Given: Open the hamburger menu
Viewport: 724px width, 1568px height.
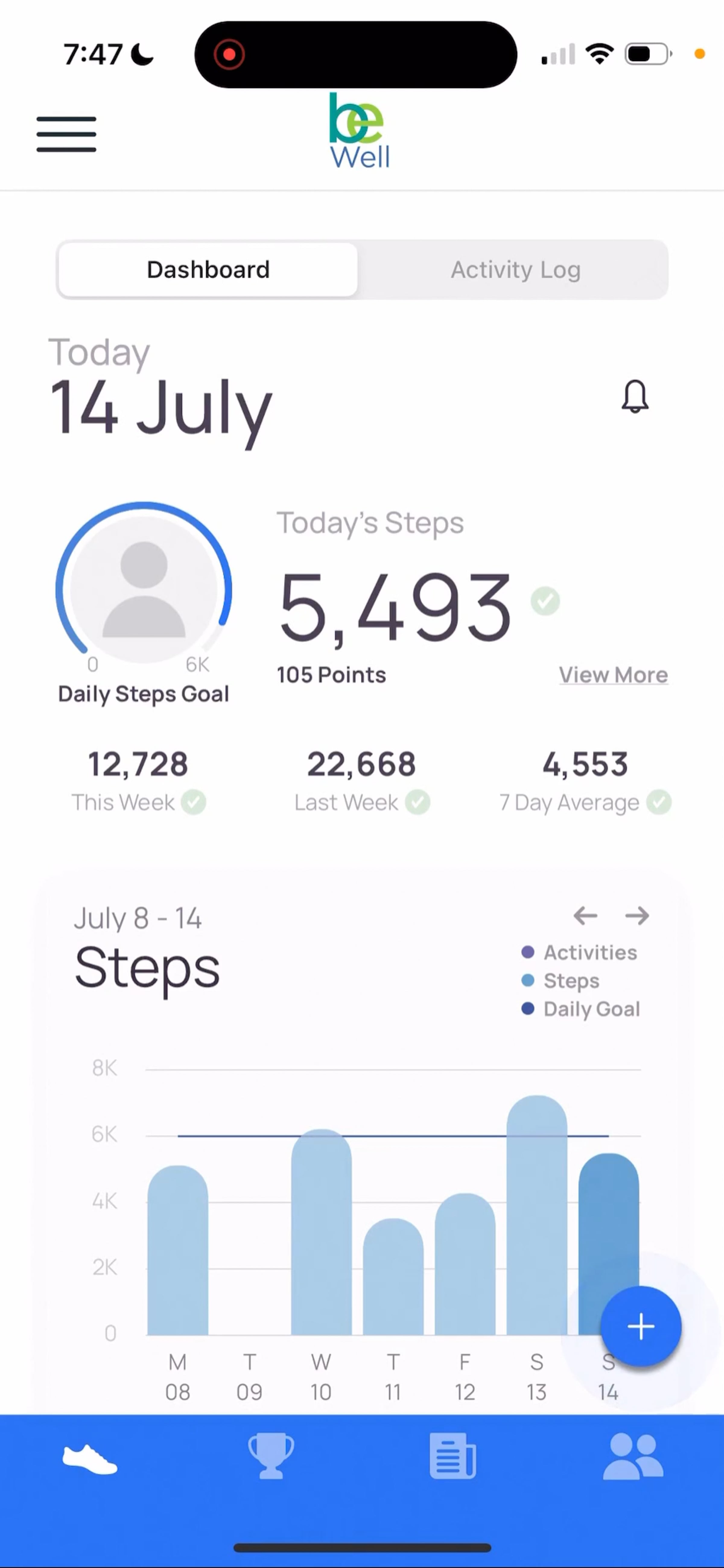Looking at the screenshot, I should [x=66, y=134].
